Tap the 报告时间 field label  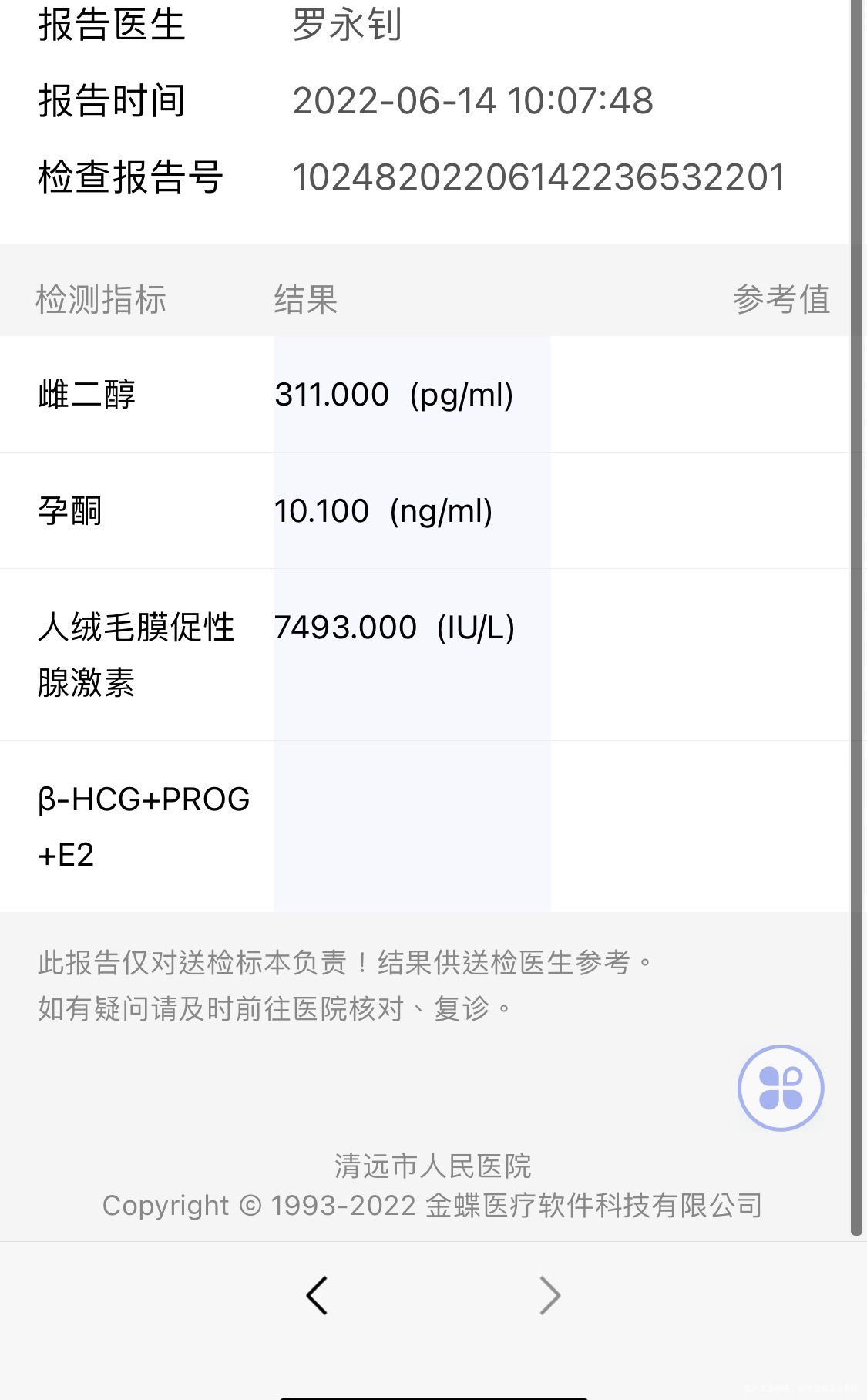click(110, 100)
